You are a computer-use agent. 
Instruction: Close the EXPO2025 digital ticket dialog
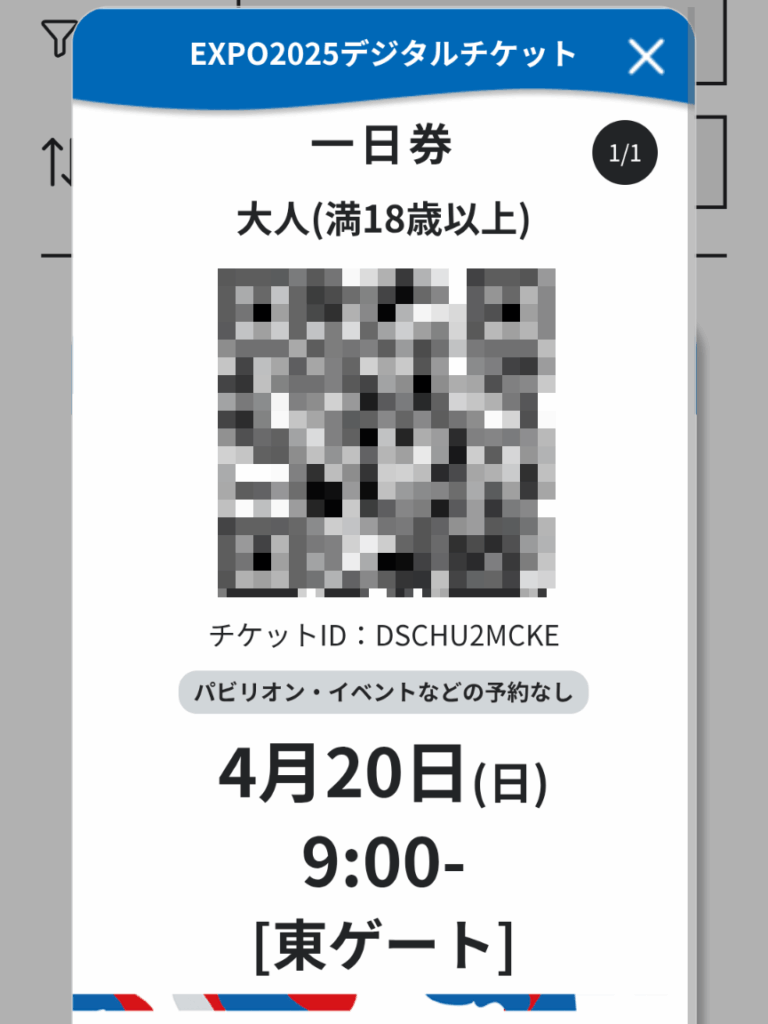click(x=646, y=57)
